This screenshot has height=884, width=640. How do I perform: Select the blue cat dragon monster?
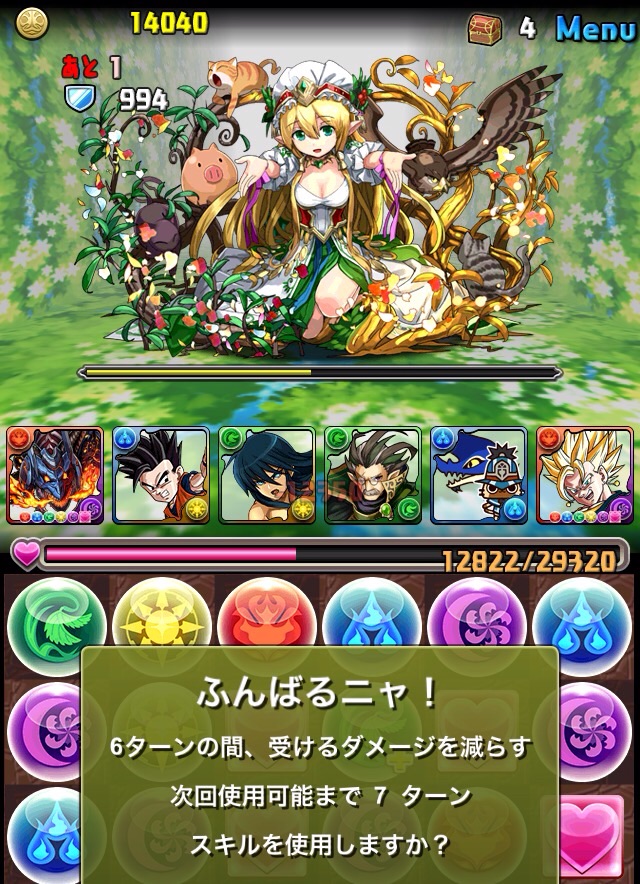(478, 476)
